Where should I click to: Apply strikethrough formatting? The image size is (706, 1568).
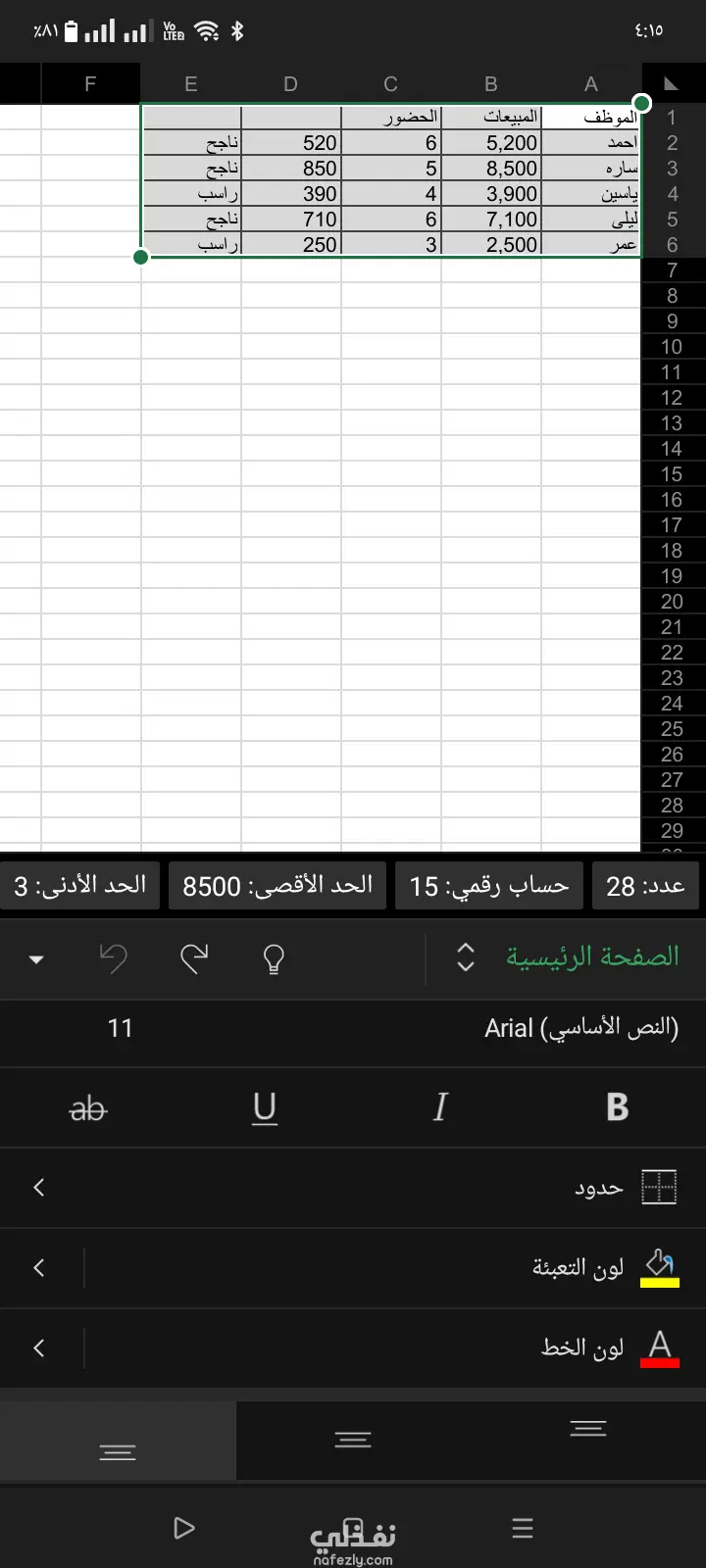[x=88, y=1107]
